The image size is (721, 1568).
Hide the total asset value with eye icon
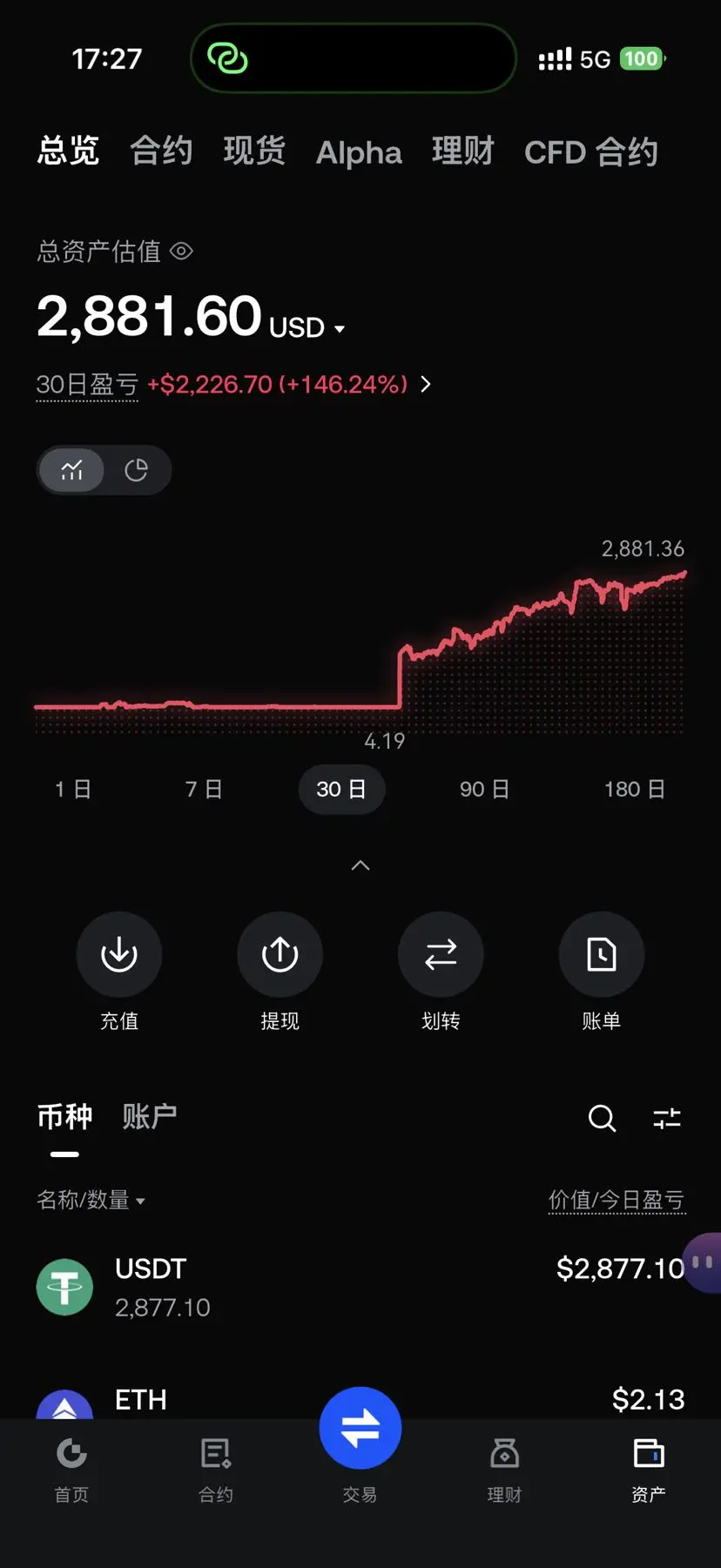click(x=181, y=252)
